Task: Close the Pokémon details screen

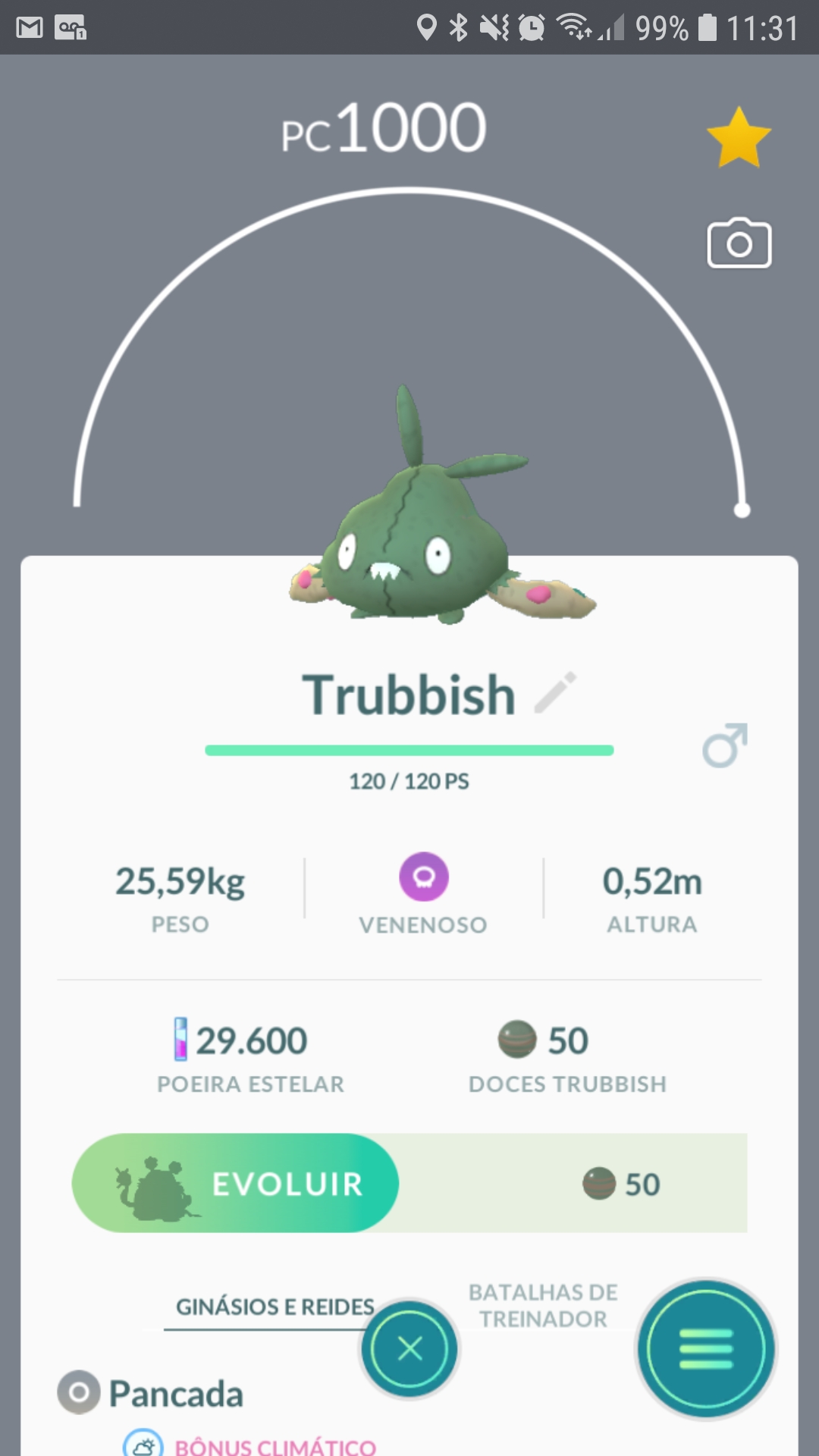Action: pyautogui.click(x=409, y=1348)
